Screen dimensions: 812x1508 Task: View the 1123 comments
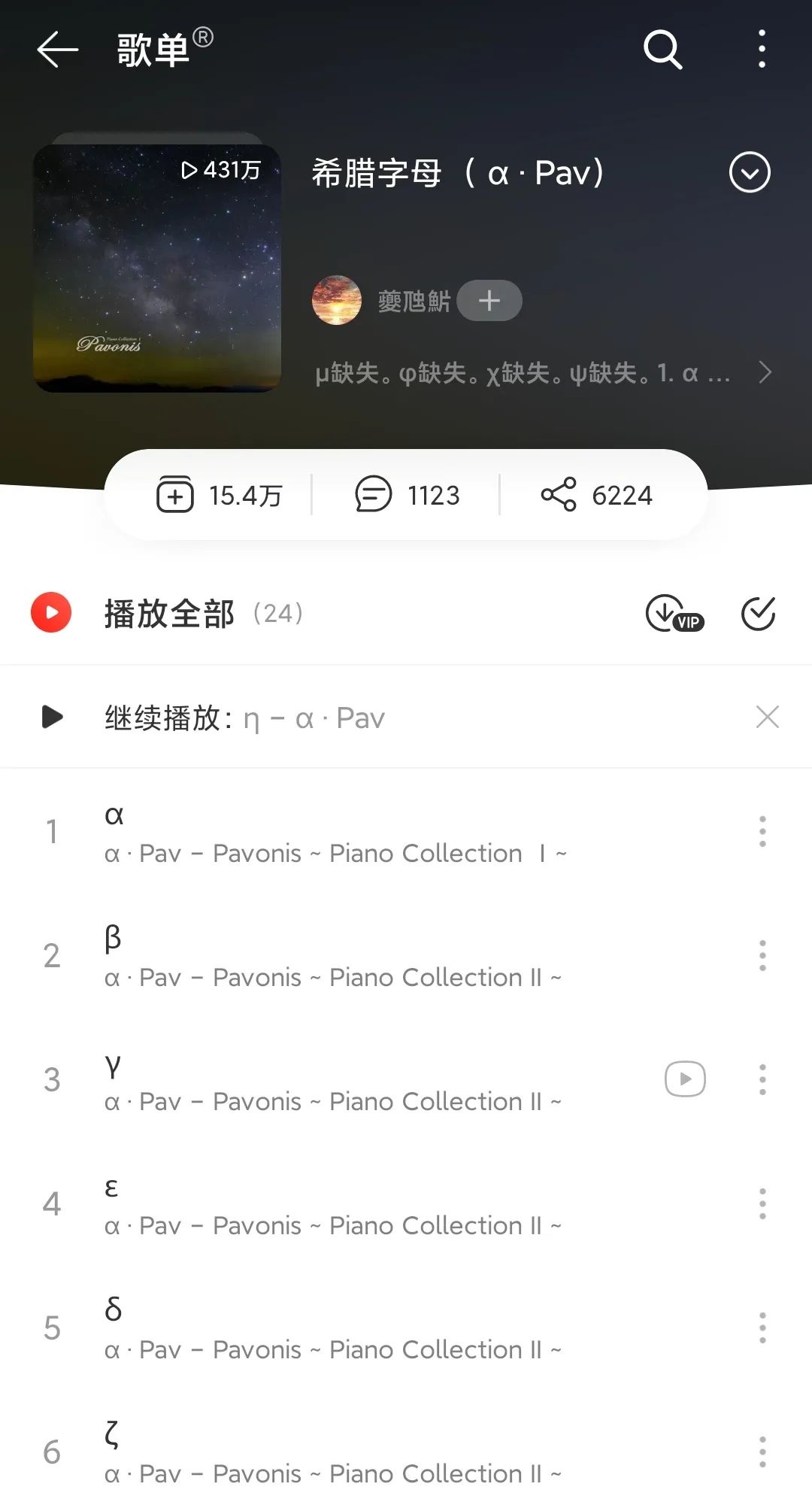point(407,495)
